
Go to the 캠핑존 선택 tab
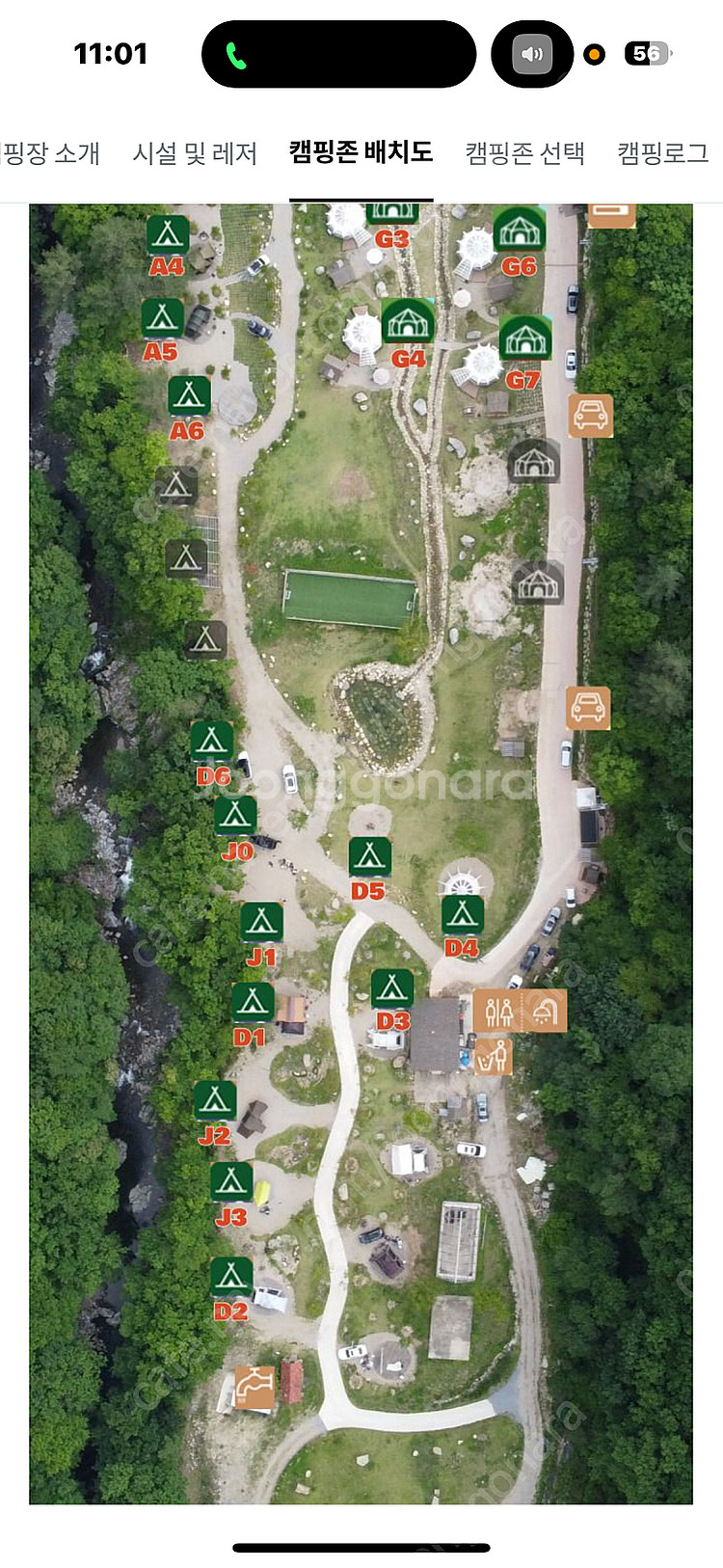point(524,153)
